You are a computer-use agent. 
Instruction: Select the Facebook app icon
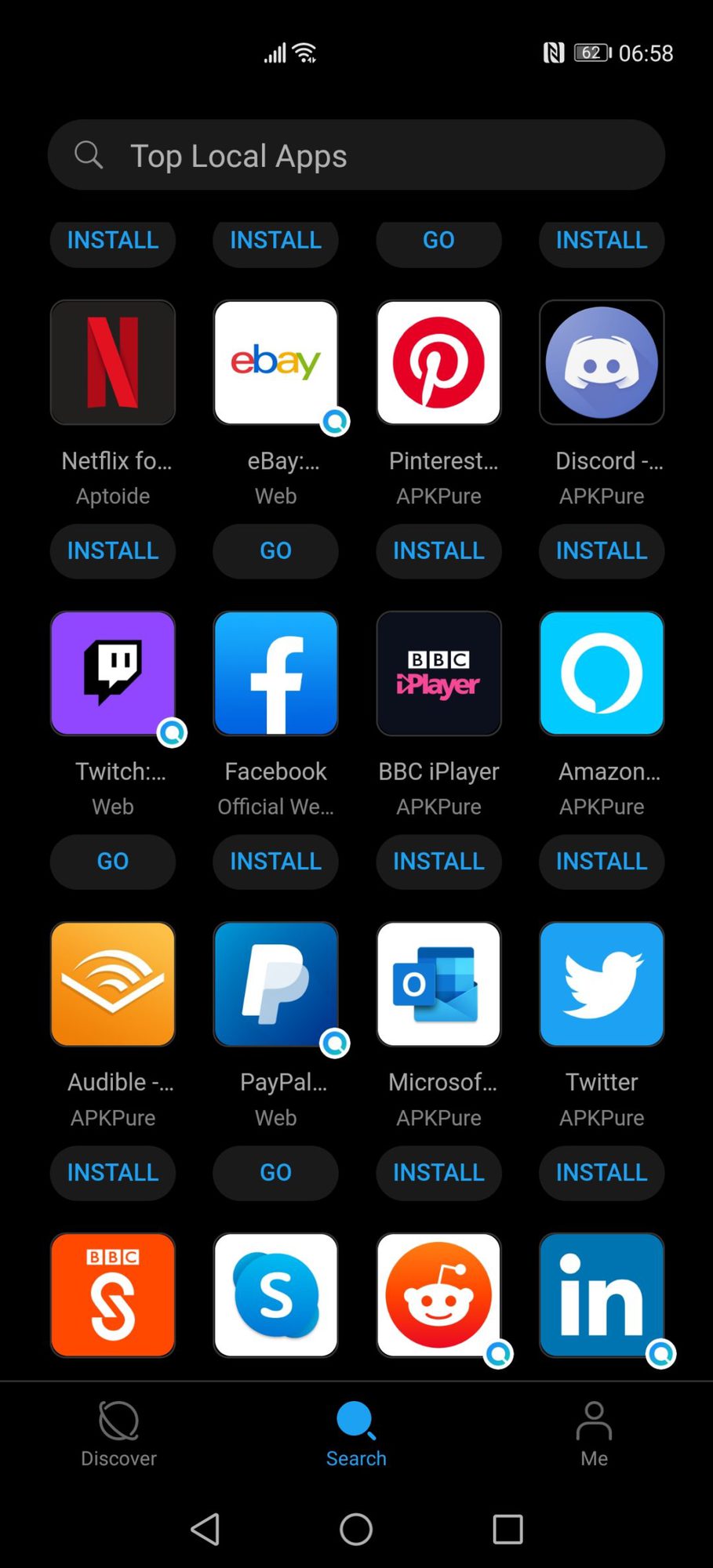point(275,673)
